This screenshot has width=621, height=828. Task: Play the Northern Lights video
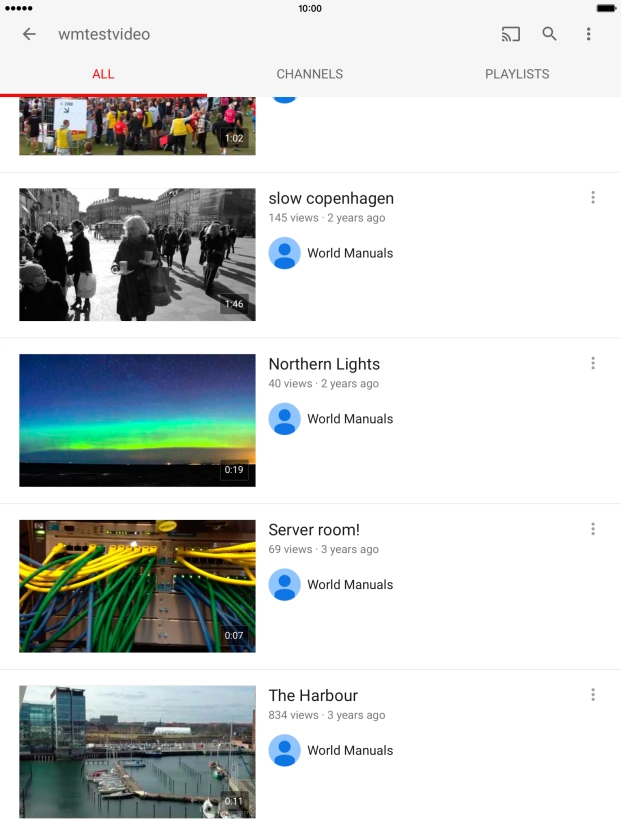pyautogui.click(x=137, y=420)
